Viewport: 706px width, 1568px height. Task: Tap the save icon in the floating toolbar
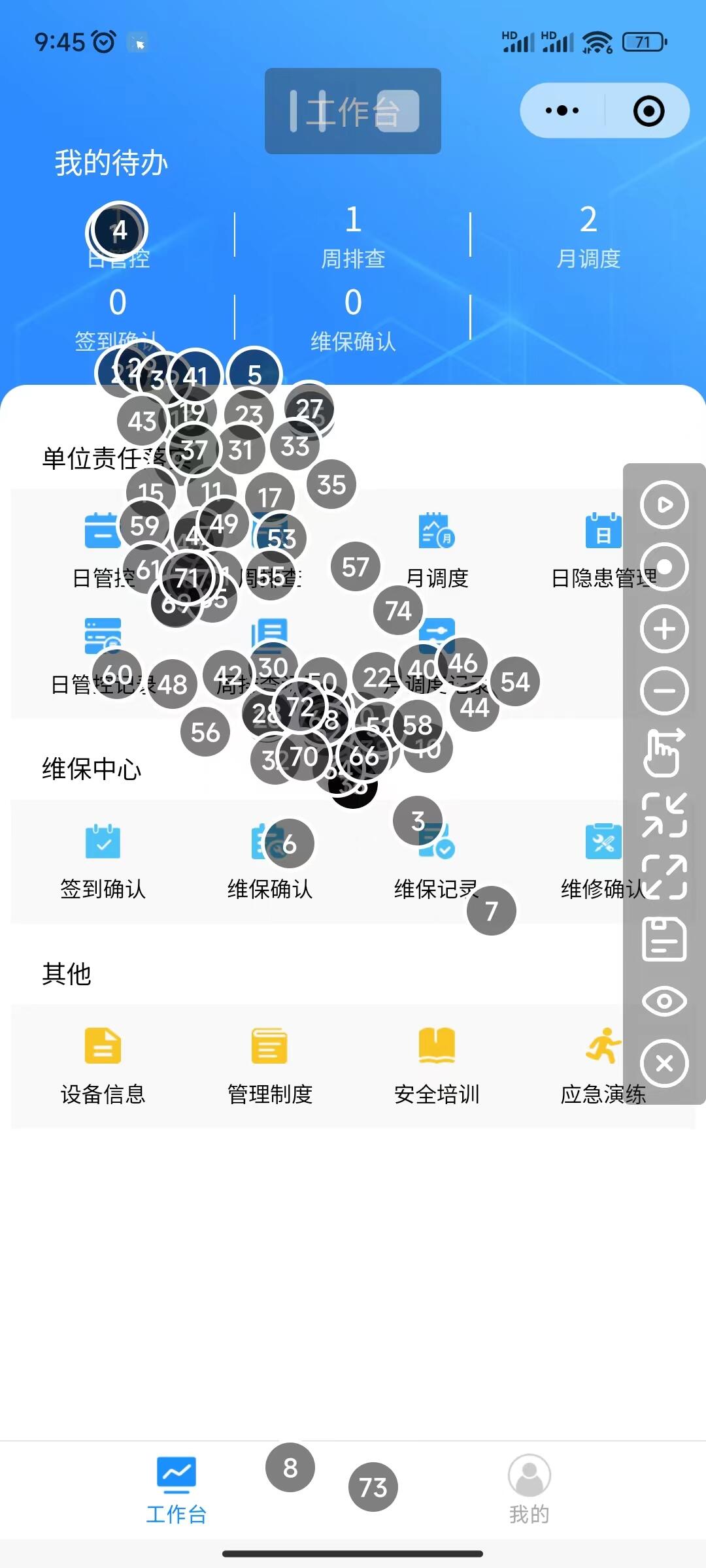coord(664,939)
